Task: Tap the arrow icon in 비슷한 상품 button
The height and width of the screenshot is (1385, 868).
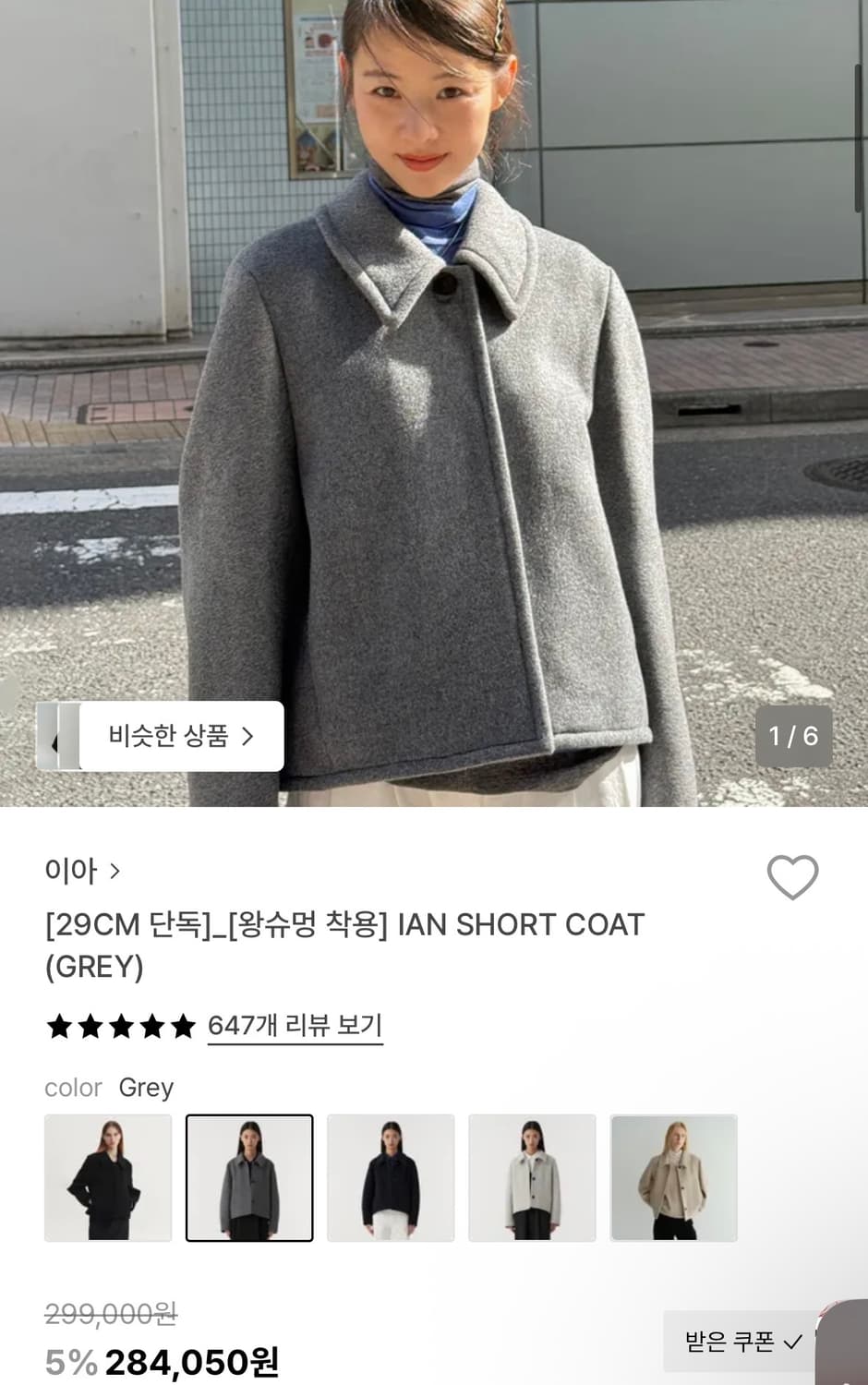Action: coord(246,736)
